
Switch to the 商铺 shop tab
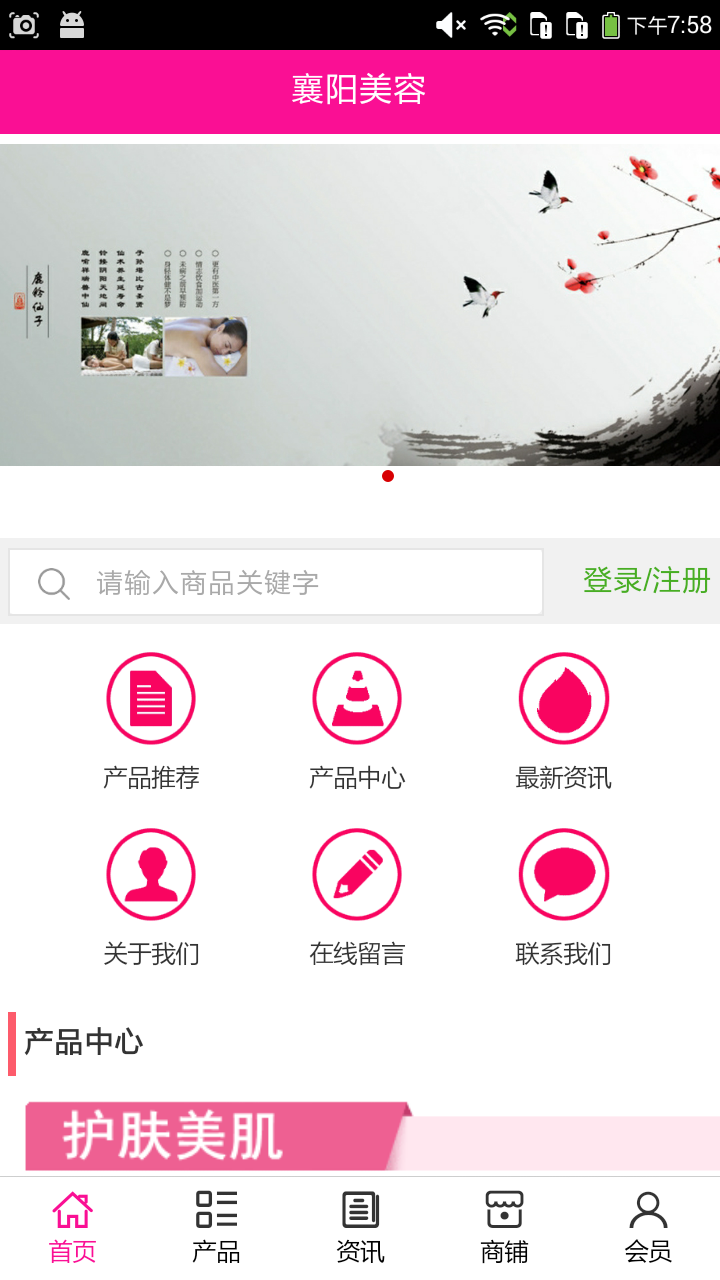(x=504, y=1228)
